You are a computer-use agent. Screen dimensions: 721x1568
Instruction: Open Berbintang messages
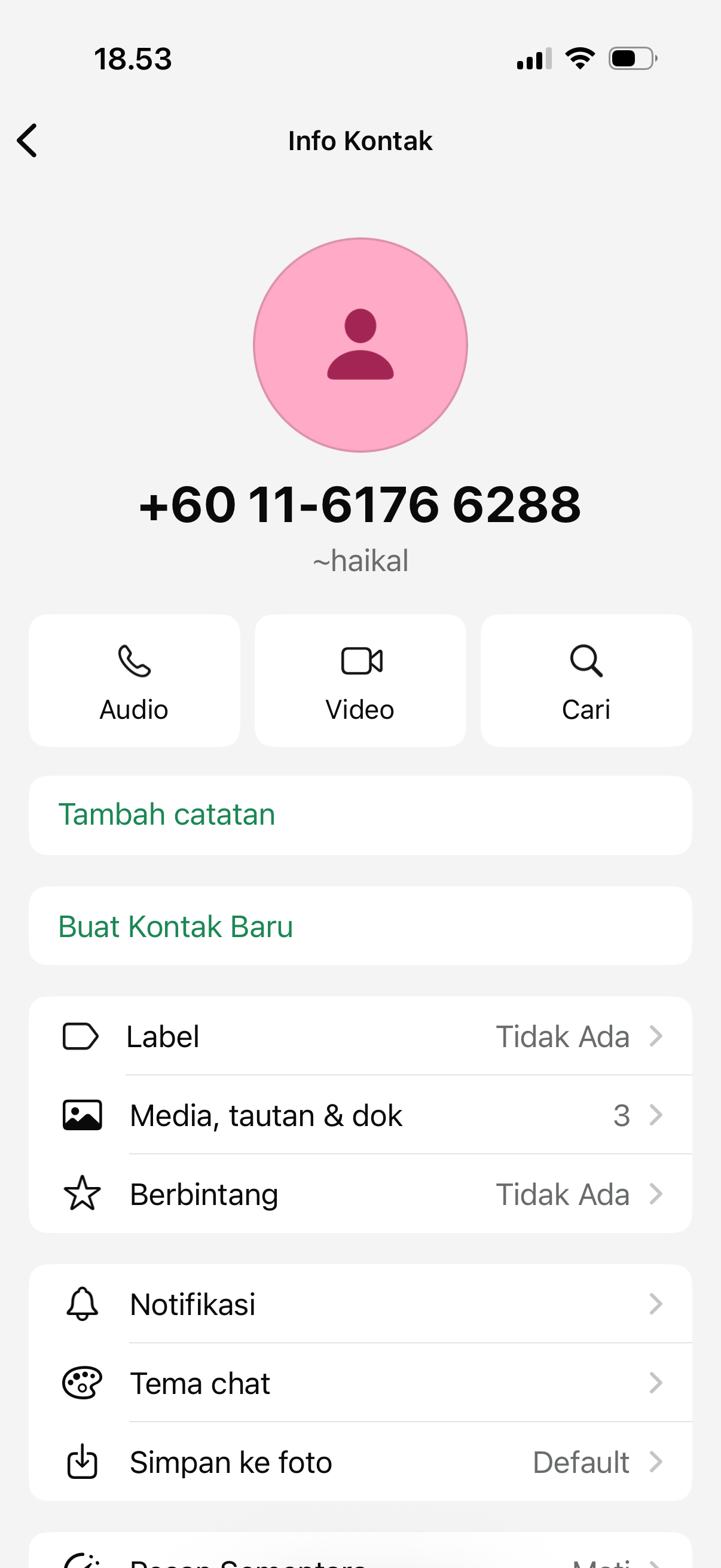[360, 1194]
